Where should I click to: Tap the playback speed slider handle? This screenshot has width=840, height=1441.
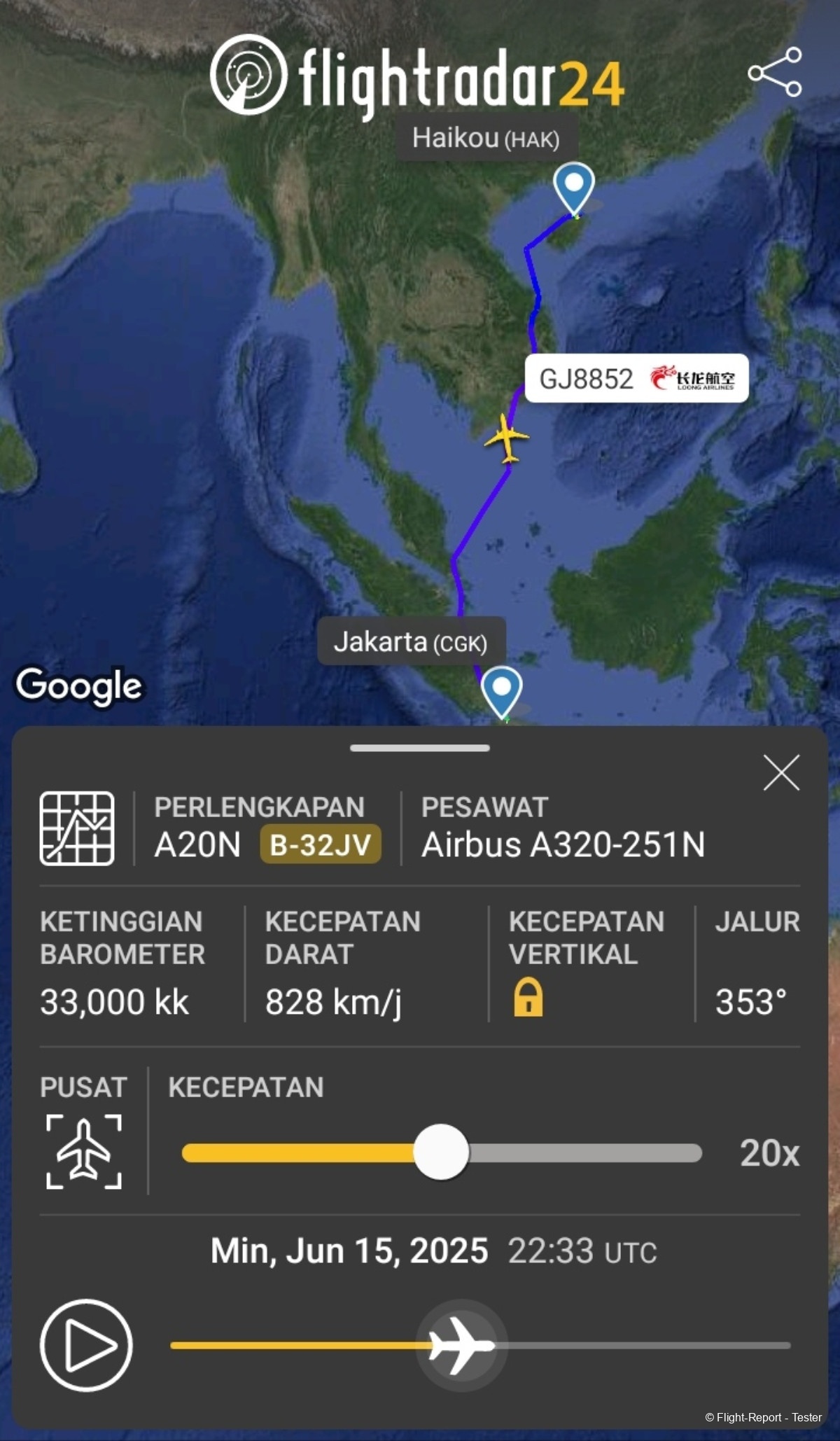[x=441, y=1152]
